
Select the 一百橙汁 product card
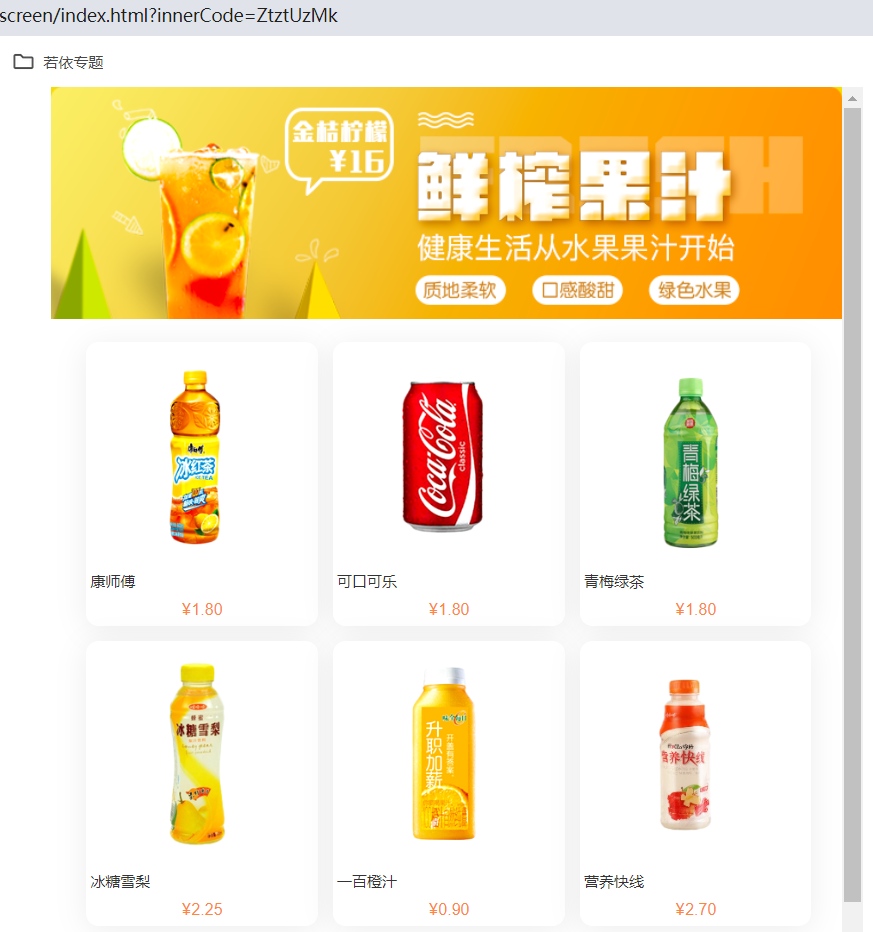448,782
